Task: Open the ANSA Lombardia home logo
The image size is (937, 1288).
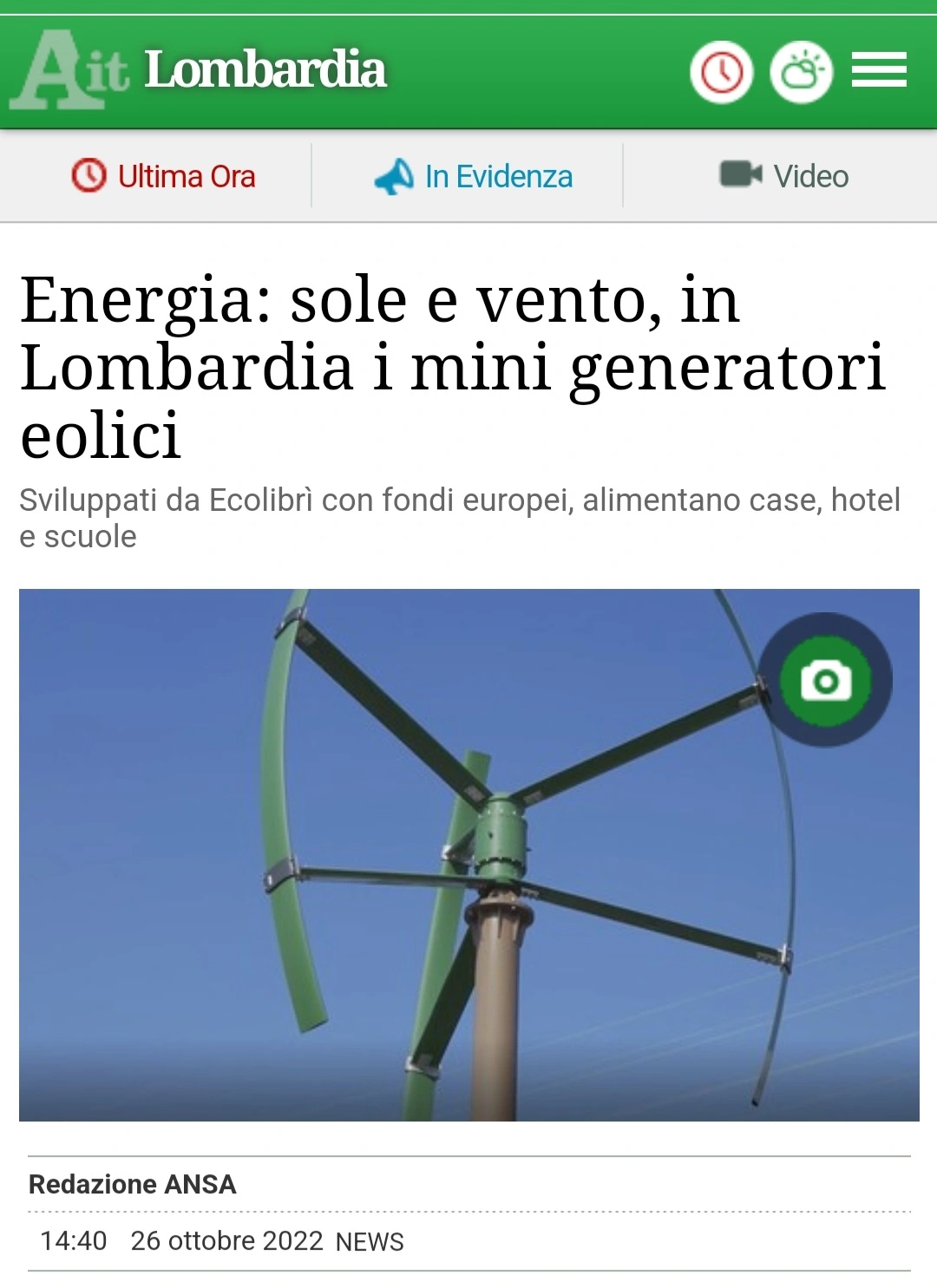Action: click(199, 70)
